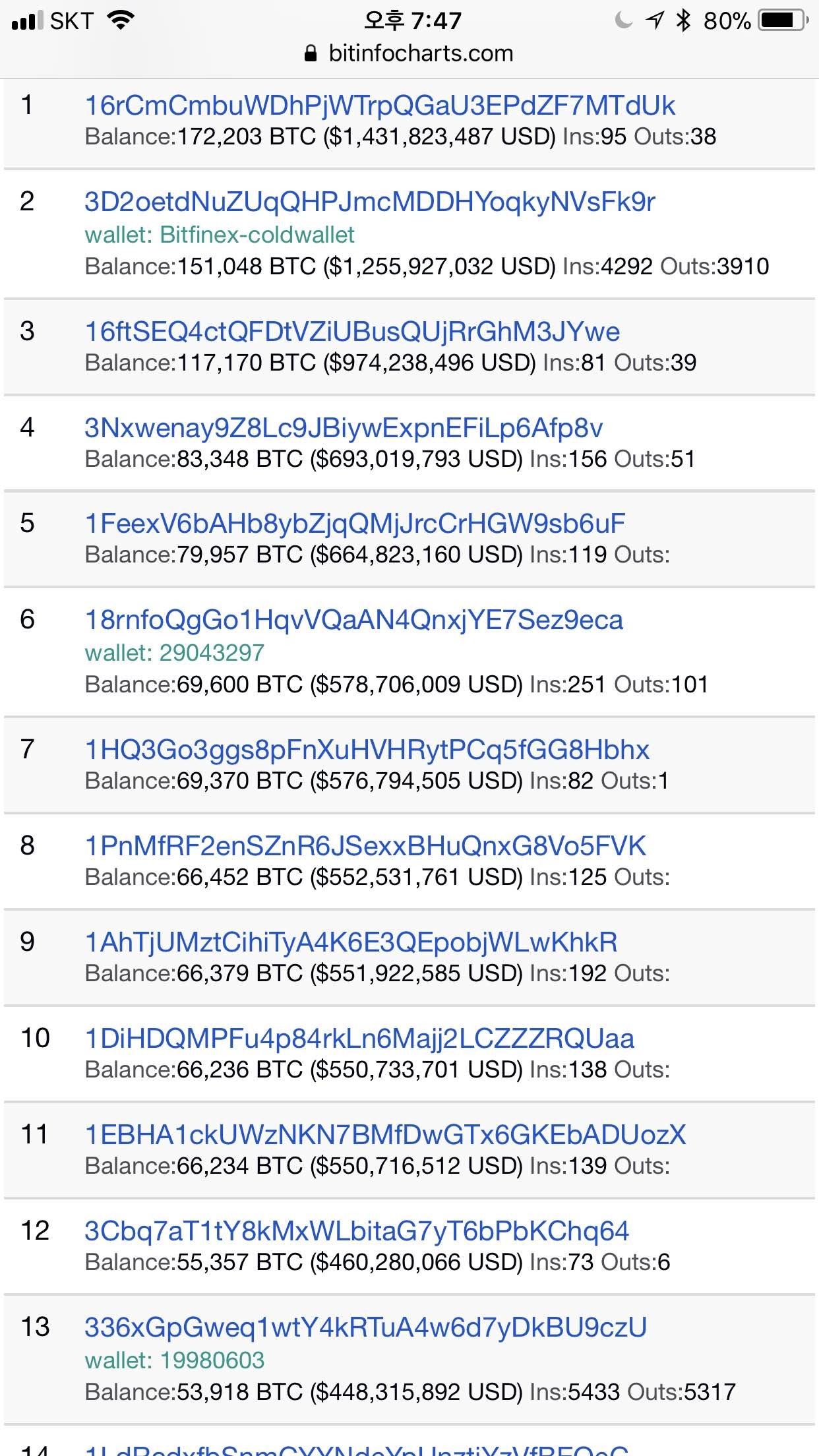Open the wallet 29043297 link

[x=175, y=653]
